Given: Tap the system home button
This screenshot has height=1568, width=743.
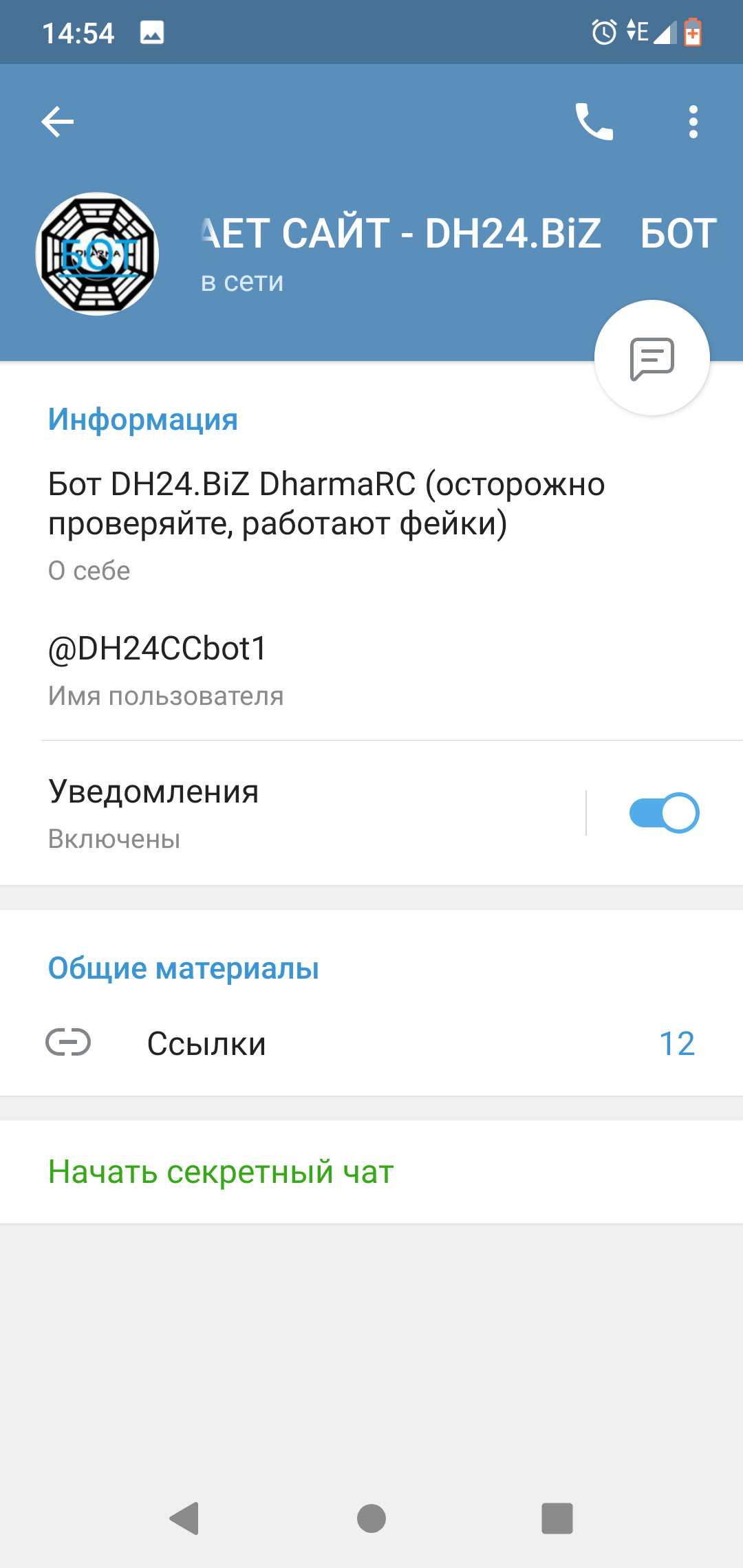Looking at the screenshot, I should point(371,1518).
